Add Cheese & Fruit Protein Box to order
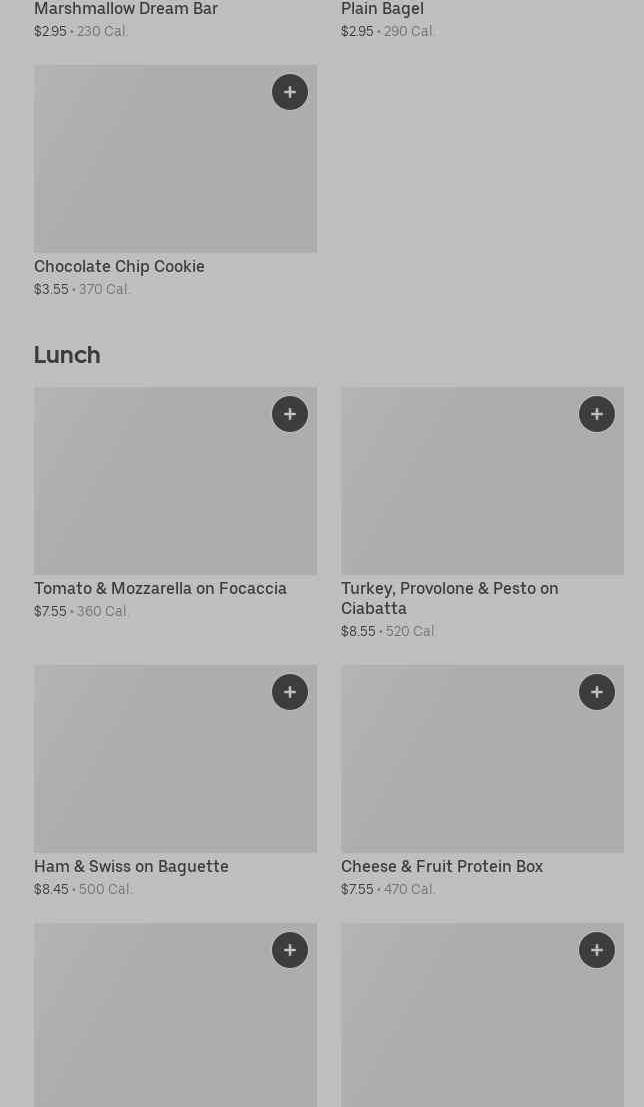Viewport: 644px width, 1107px height. (597, 692)
